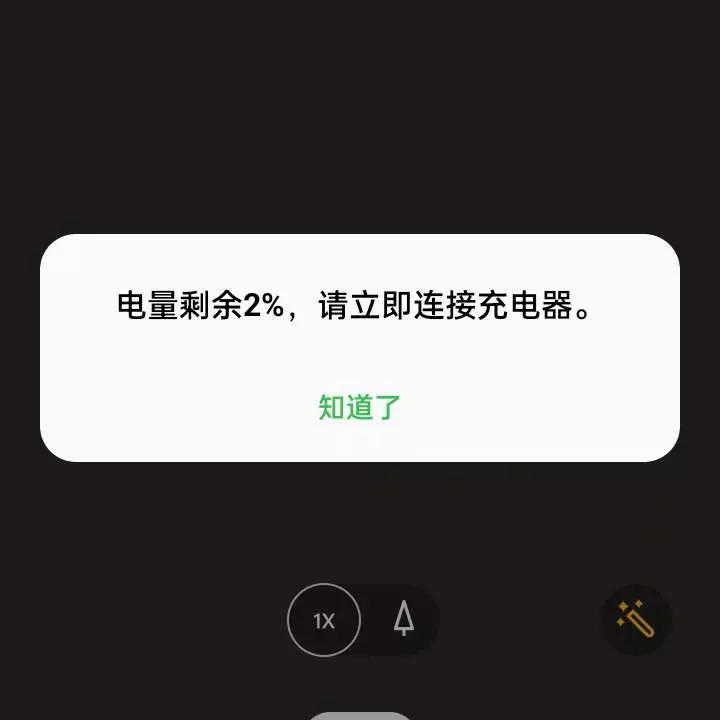This screenshot has width=720, height=720.
Task: Switch to the telephoto tree zoom option
Action: click(403, 620)
